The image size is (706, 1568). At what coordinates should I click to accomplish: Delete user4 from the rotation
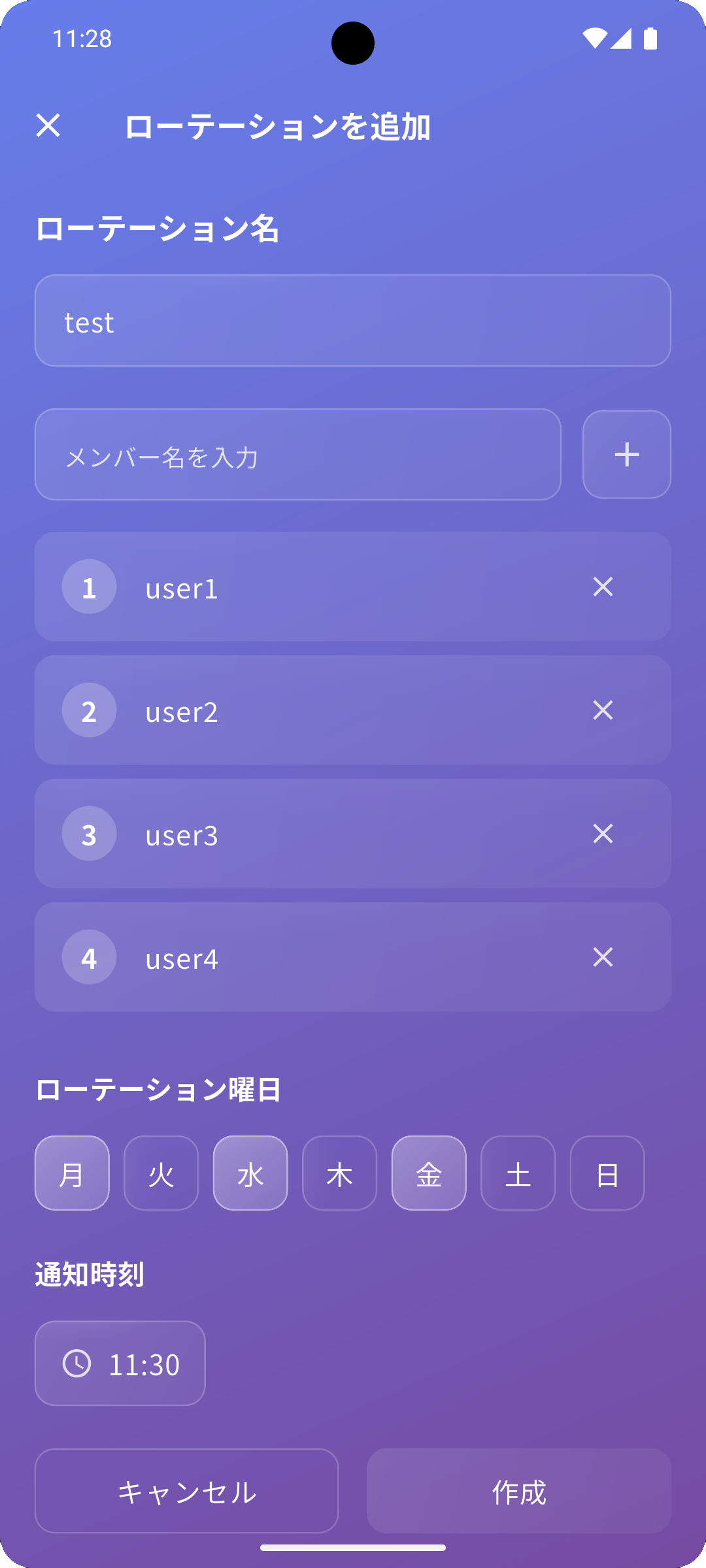click(x=603, y=957)
